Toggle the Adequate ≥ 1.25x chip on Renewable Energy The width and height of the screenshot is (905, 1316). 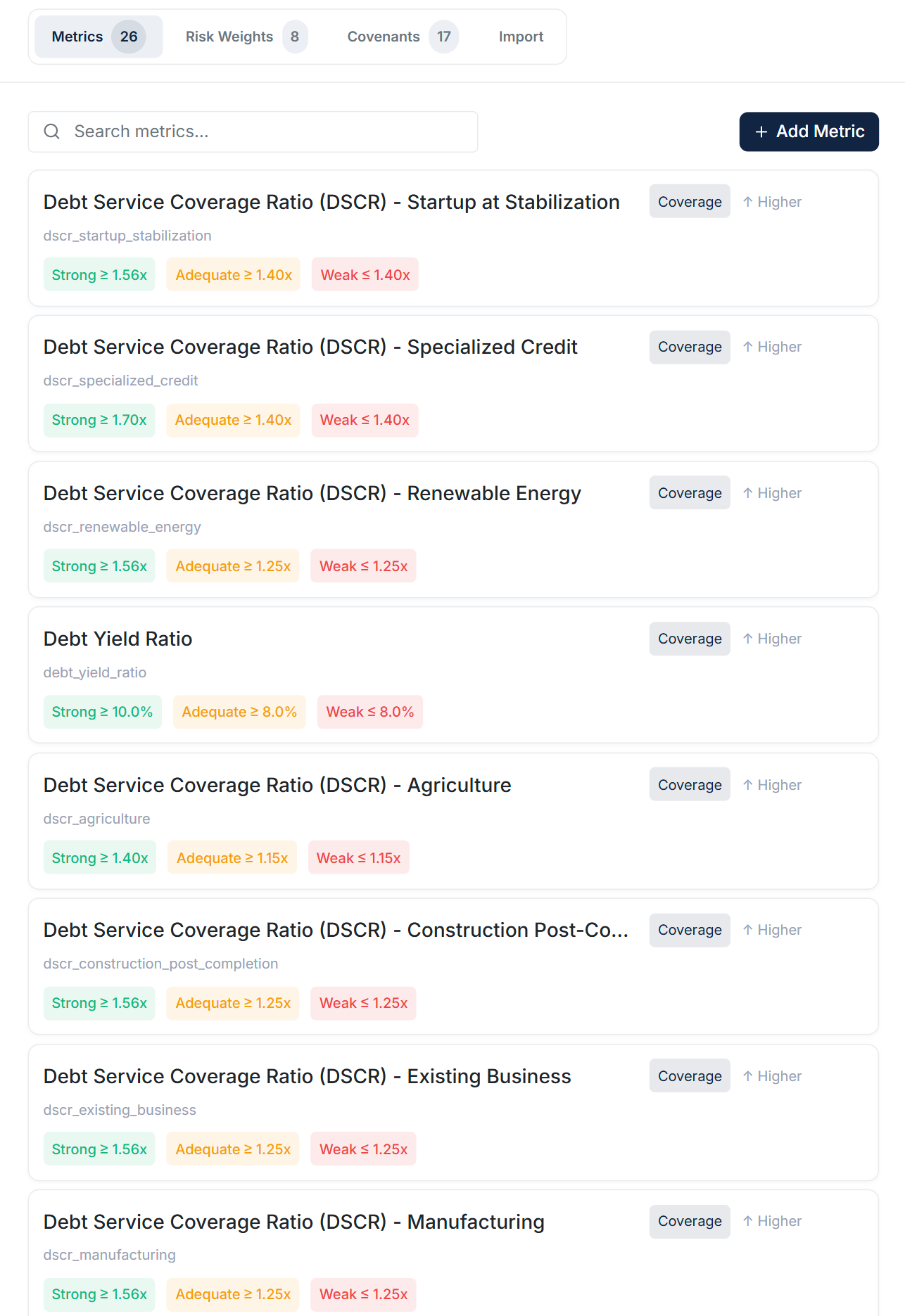coord(232,566)
